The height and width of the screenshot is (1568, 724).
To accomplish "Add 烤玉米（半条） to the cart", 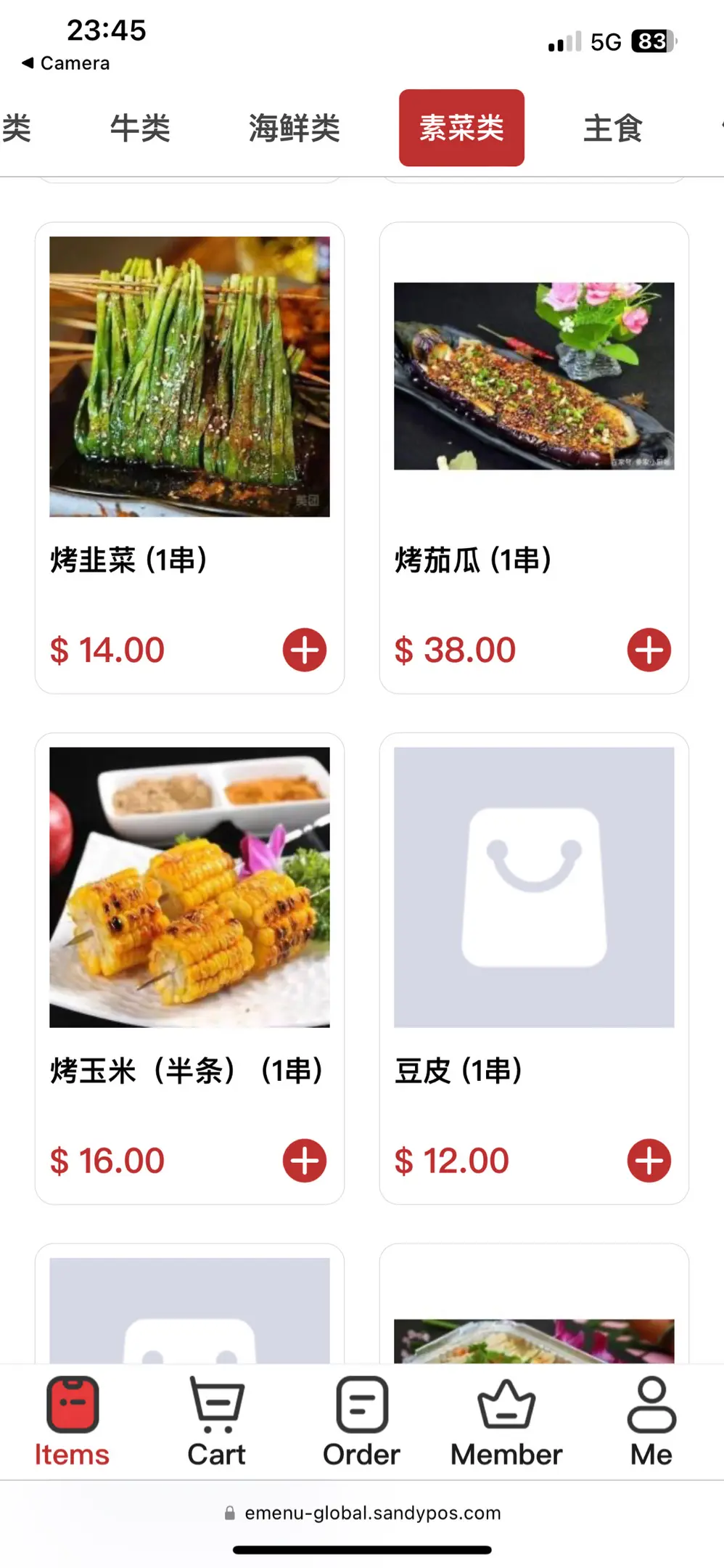I will [305, 1160].
